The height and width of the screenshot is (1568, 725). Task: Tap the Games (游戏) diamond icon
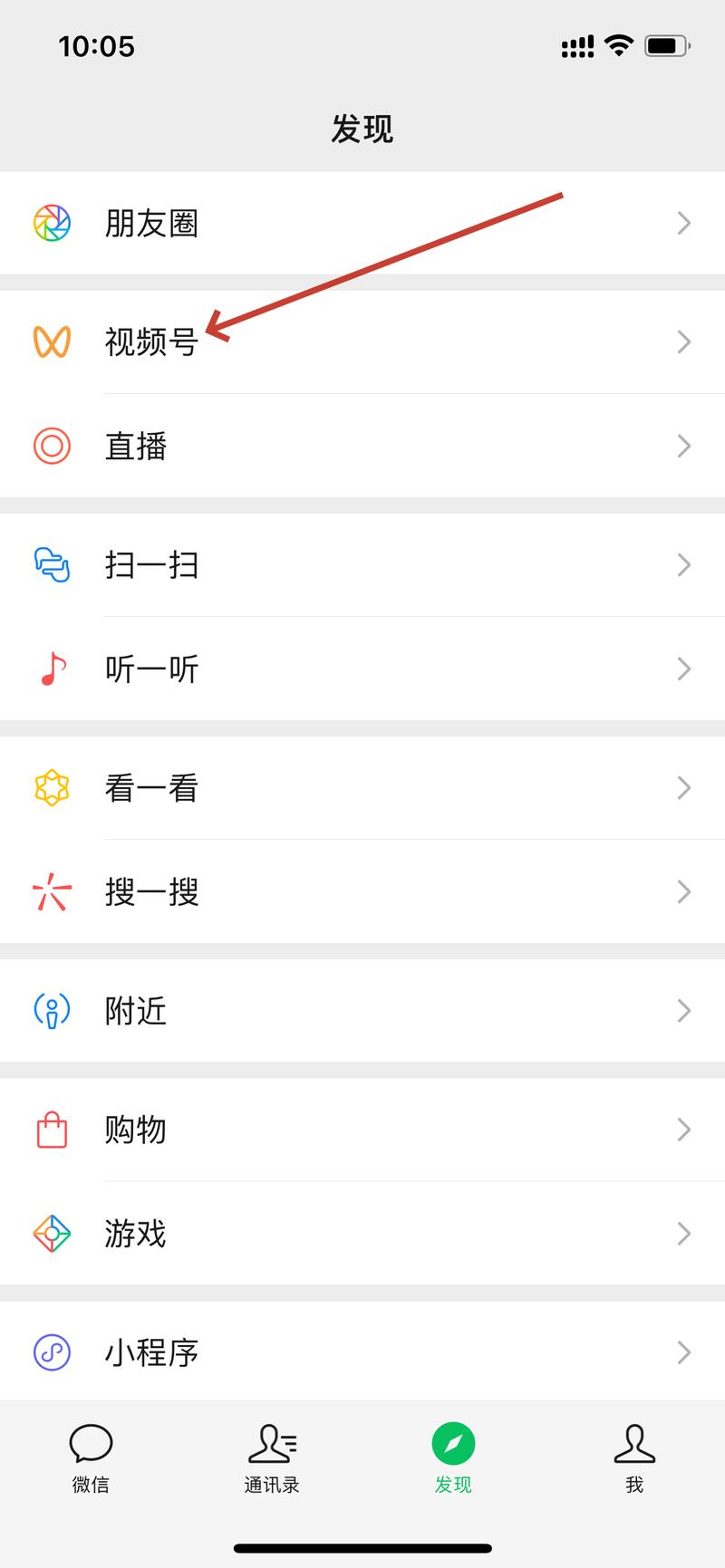tap(52, 1233)
